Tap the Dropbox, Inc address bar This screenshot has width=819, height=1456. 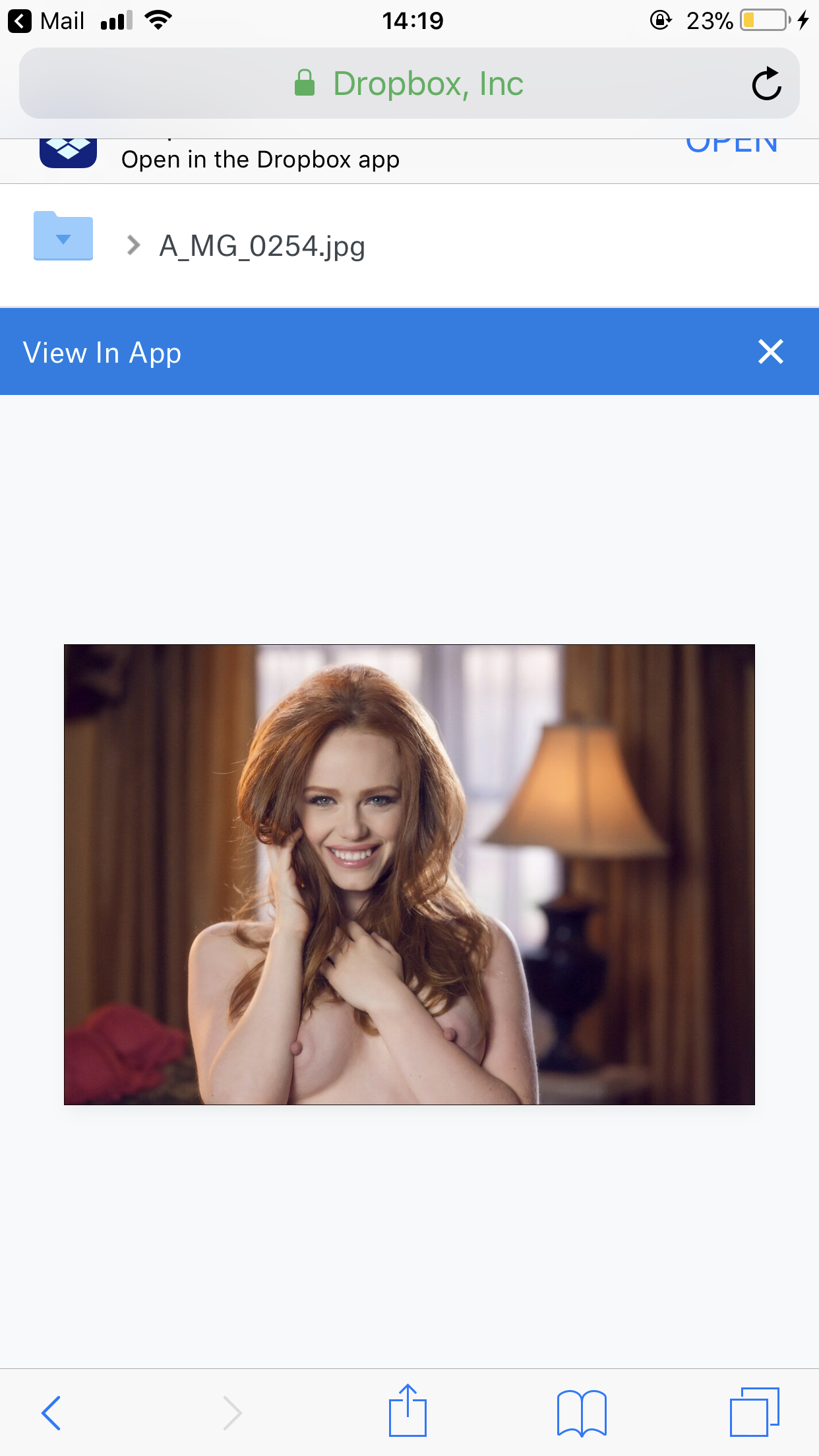409,84
